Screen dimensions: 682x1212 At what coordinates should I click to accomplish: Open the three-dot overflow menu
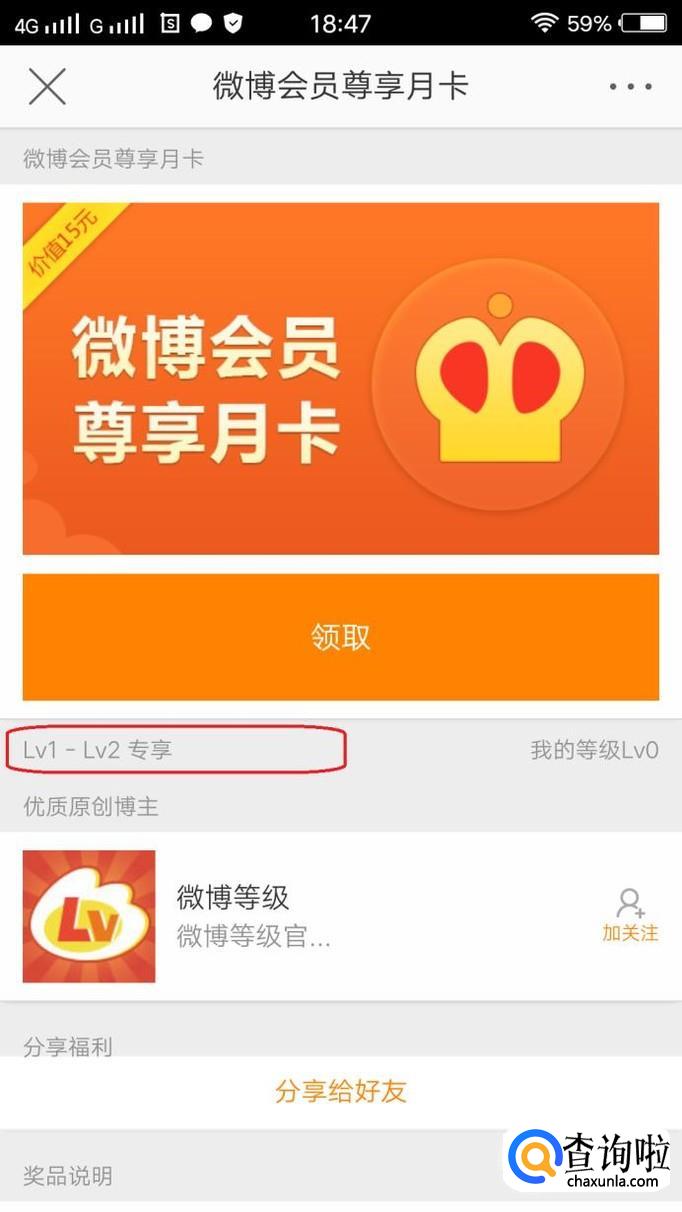click(630, 87)
